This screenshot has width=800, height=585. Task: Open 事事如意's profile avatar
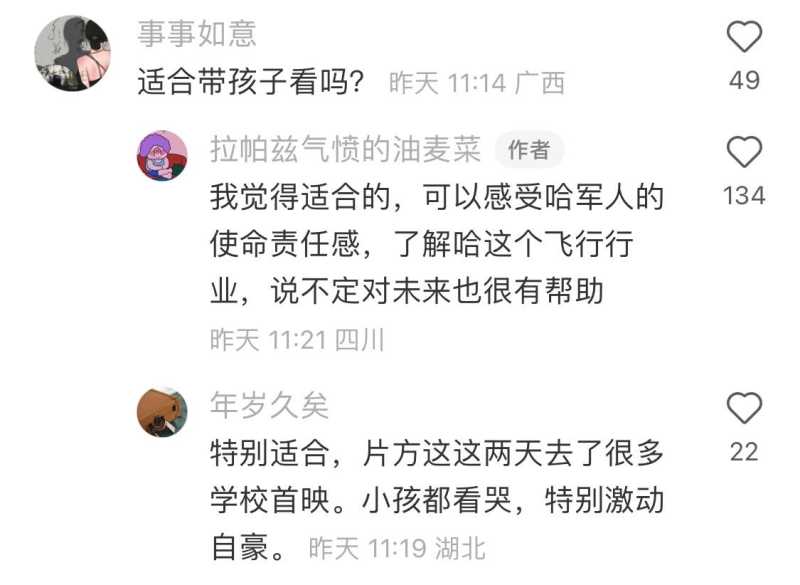72,51
